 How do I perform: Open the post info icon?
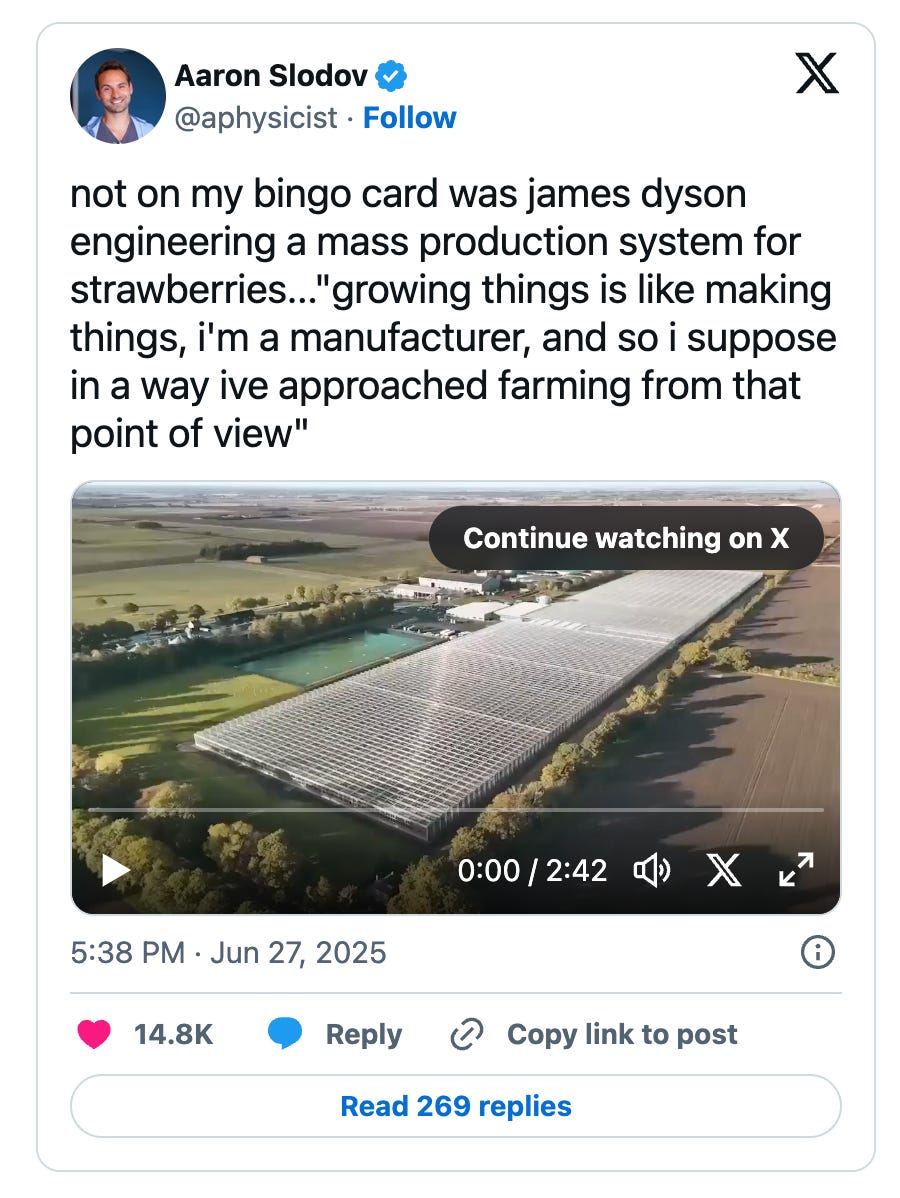(x=818, y=953)
